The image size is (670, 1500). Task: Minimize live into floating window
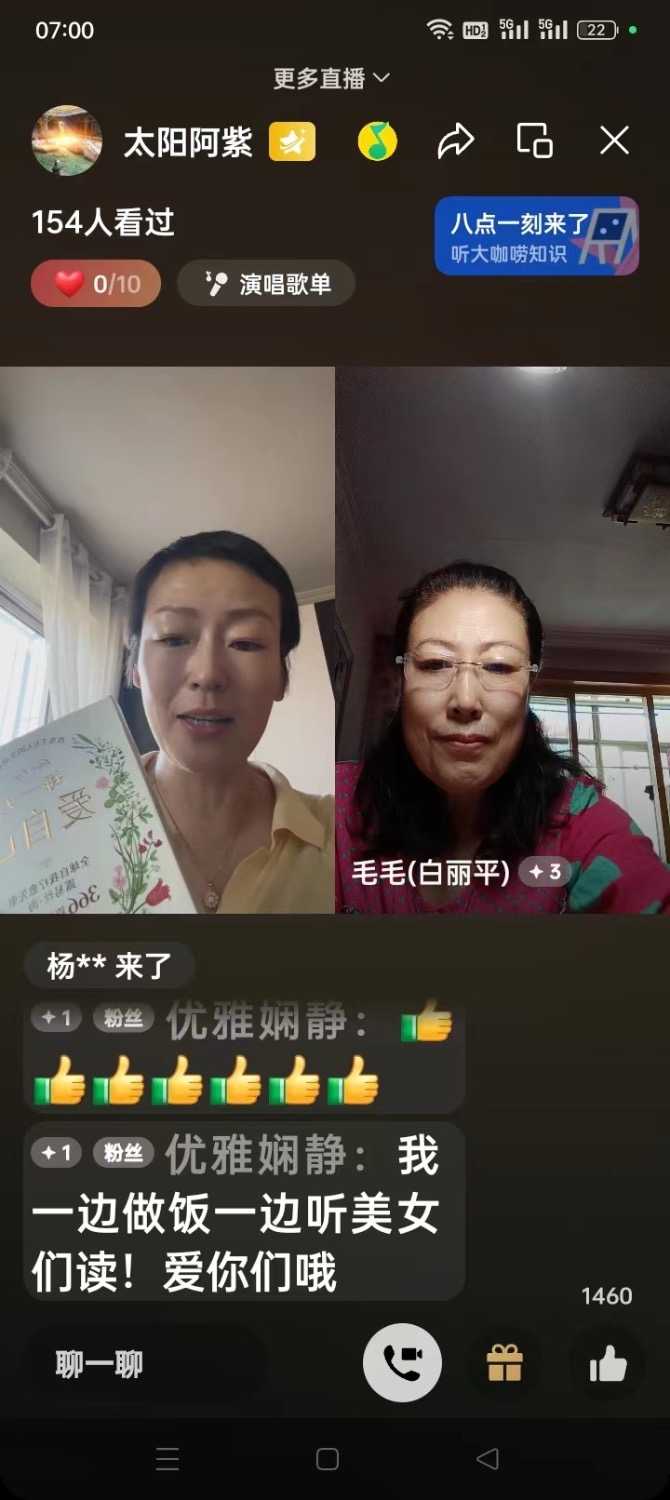coord(534,141)
